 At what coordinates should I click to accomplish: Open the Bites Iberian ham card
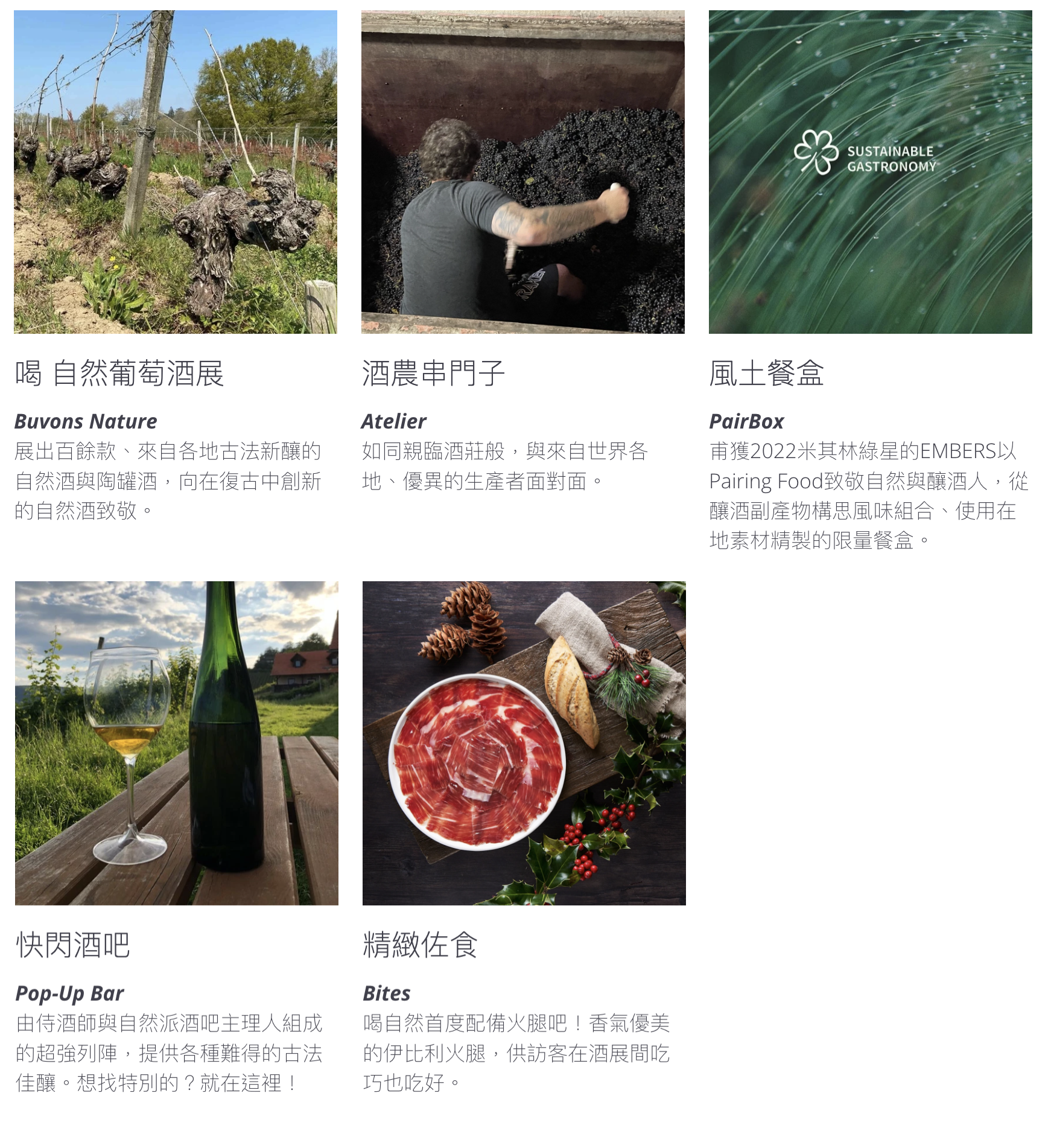pos(524,743)
